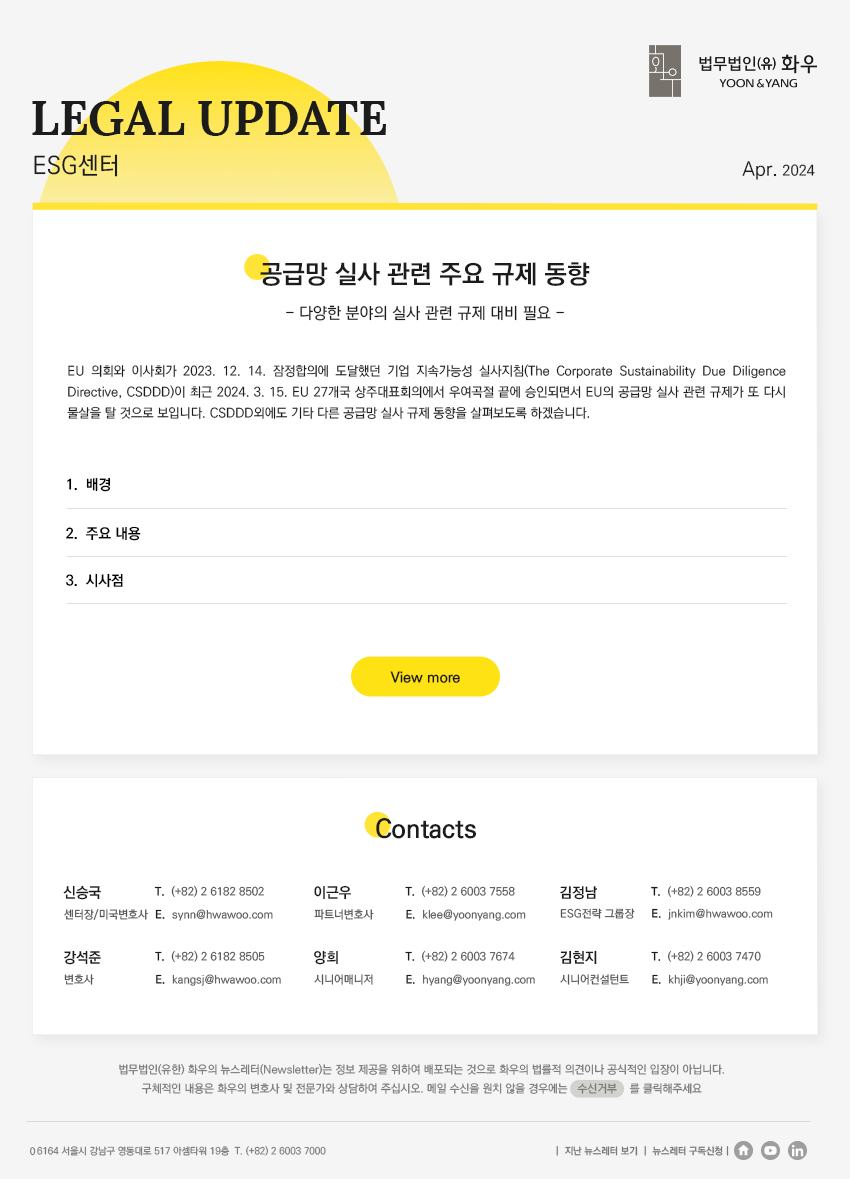Open the YouTube icon in the footer

(x=770, y=1151)
